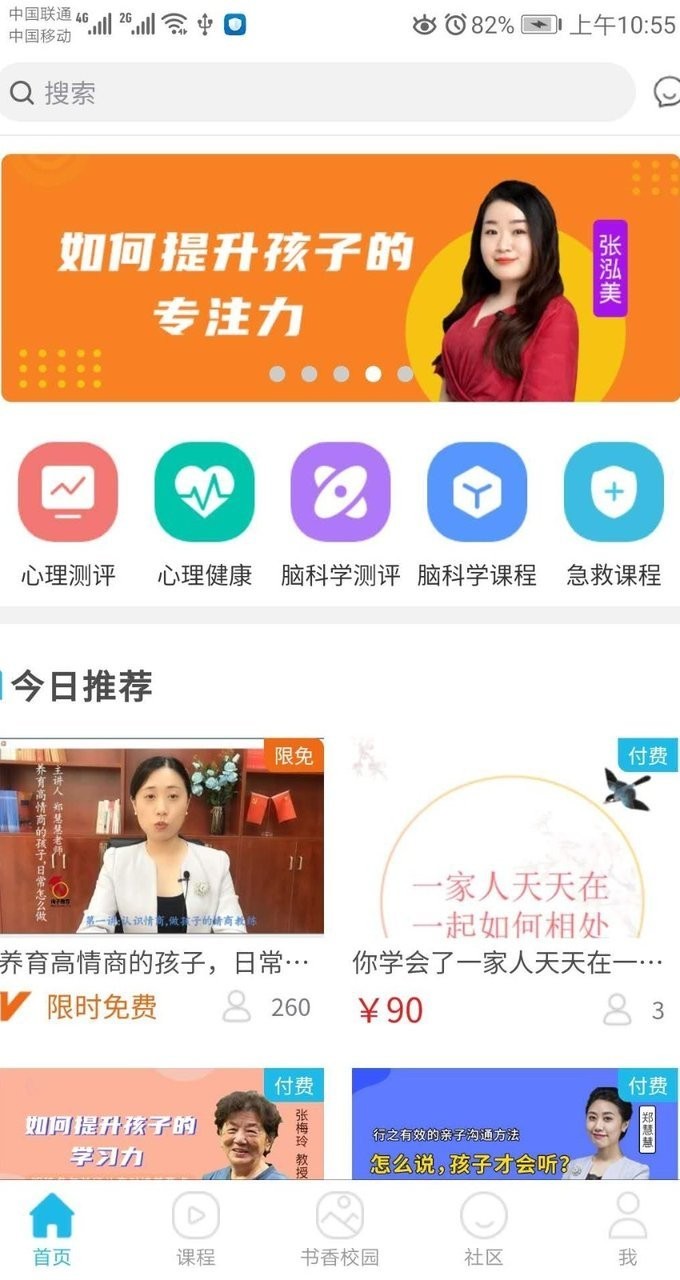Open the 如何提升孩子的专注力 banner
Screen dimensions: 680x1280
point(340,278)
